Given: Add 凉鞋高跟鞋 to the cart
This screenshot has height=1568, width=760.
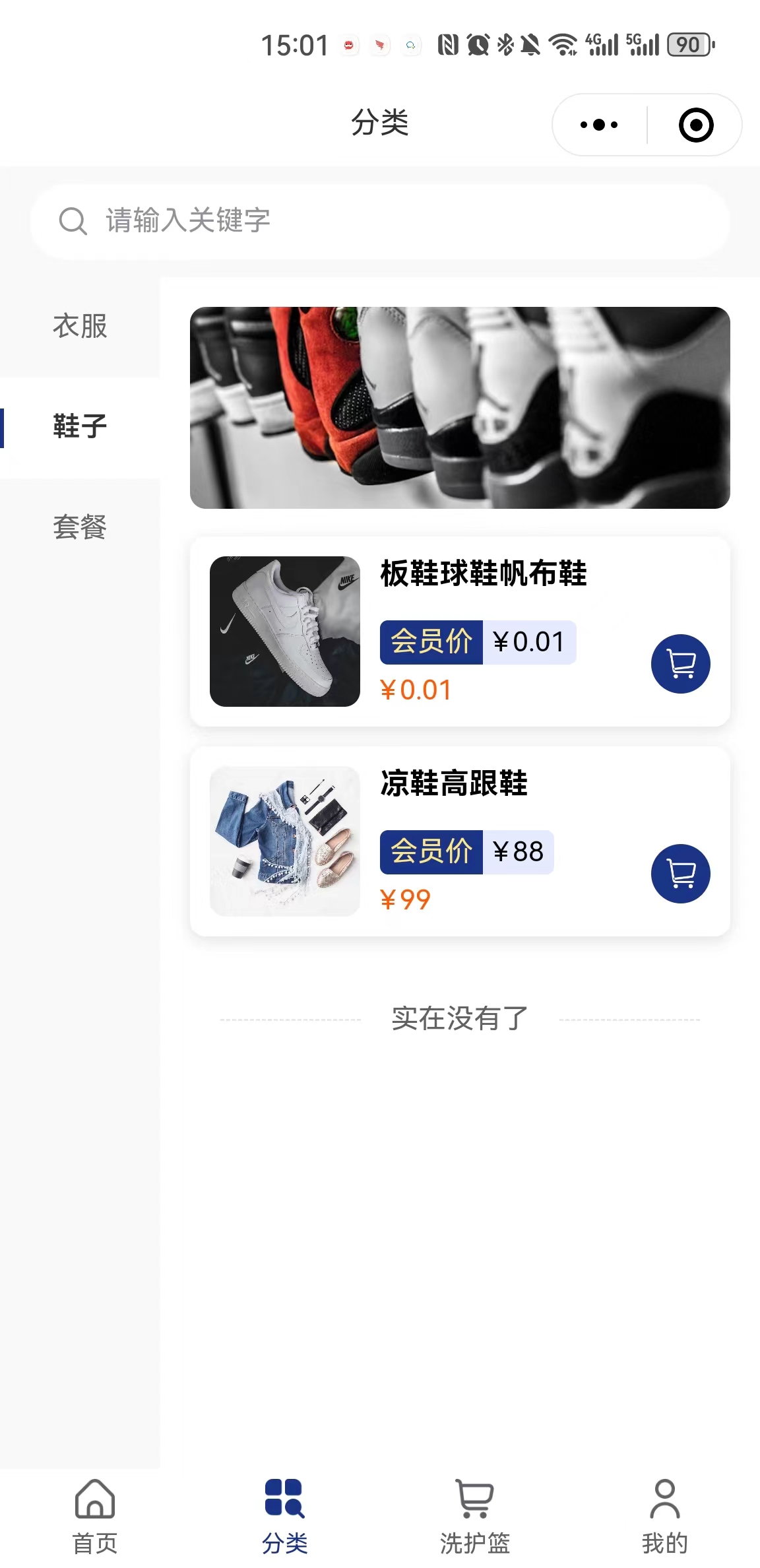Looking at the screenshot, I should [680, 872].
